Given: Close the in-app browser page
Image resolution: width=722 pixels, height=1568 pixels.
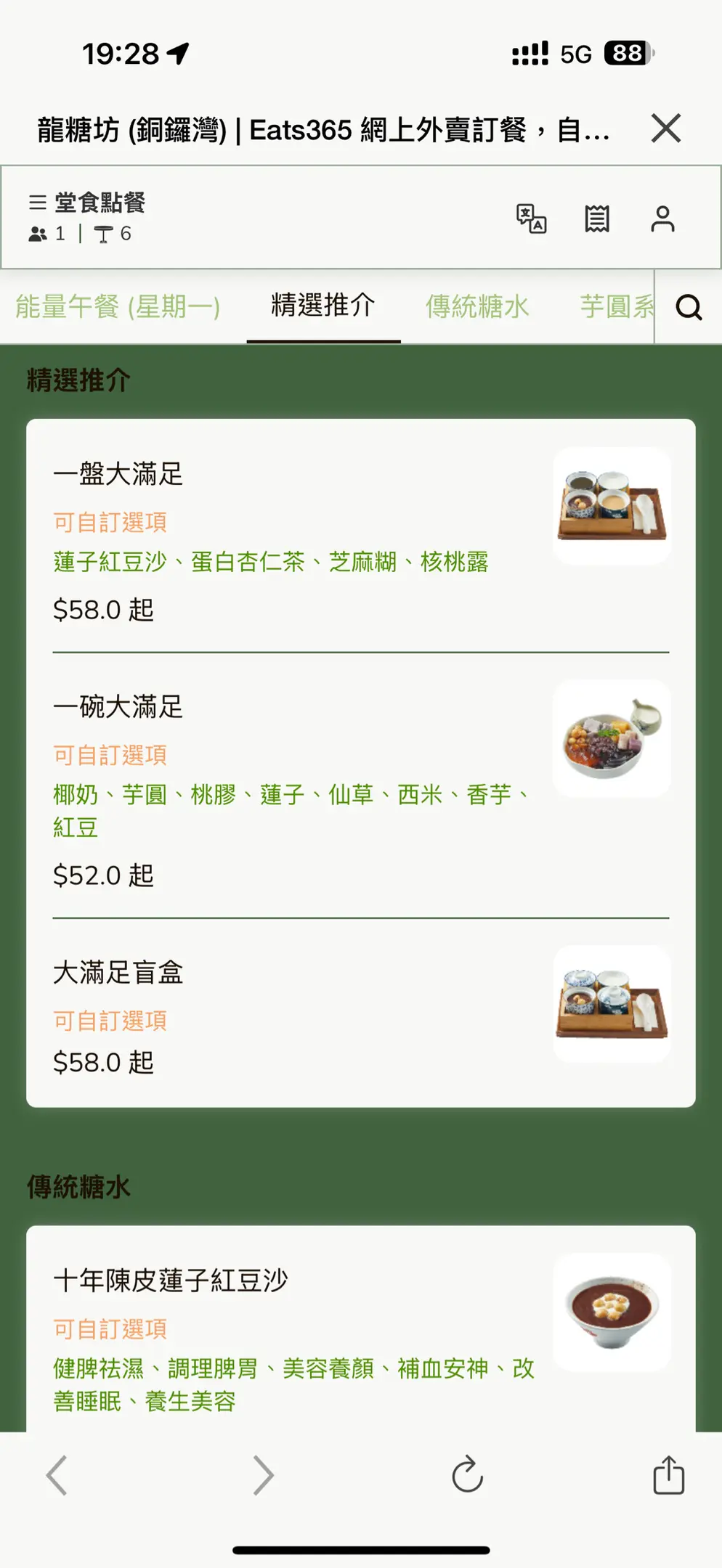Looking at the screenshot, I should [x=665, y=129].
